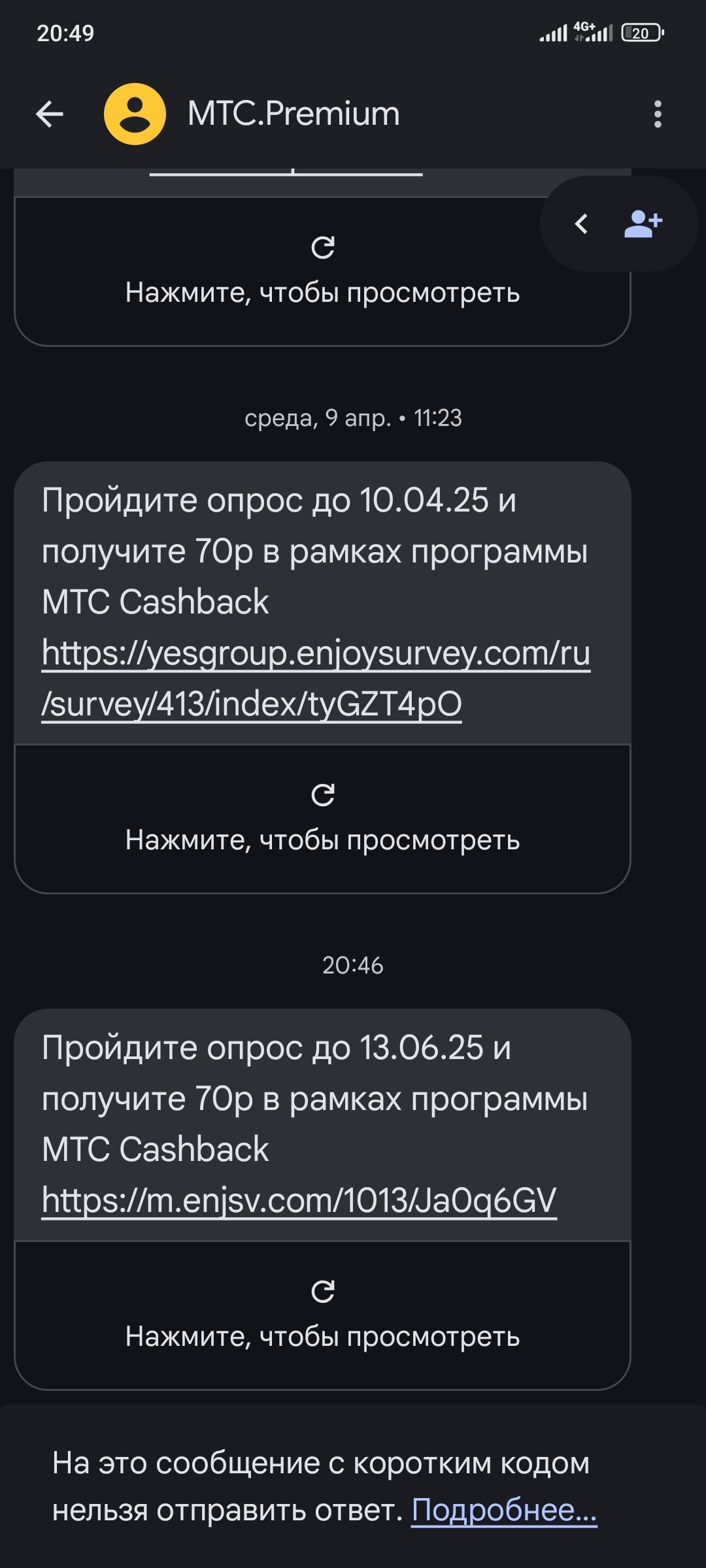Open the MTC.Premium contact avatar
This screenshot has width=706, height=1568.
click(135, 114)
